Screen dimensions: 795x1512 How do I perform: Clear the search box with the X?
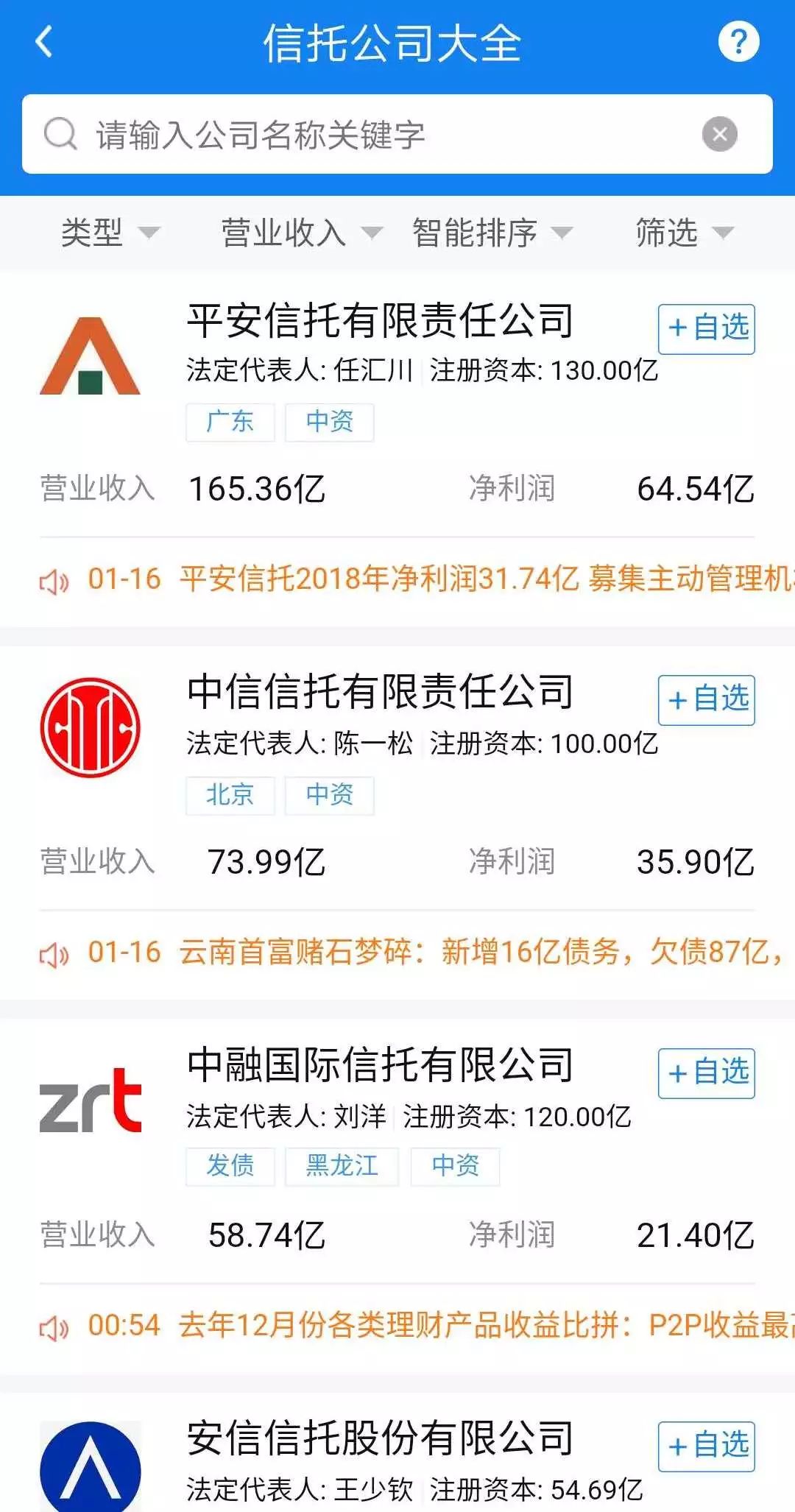click(x=719, y=134)
